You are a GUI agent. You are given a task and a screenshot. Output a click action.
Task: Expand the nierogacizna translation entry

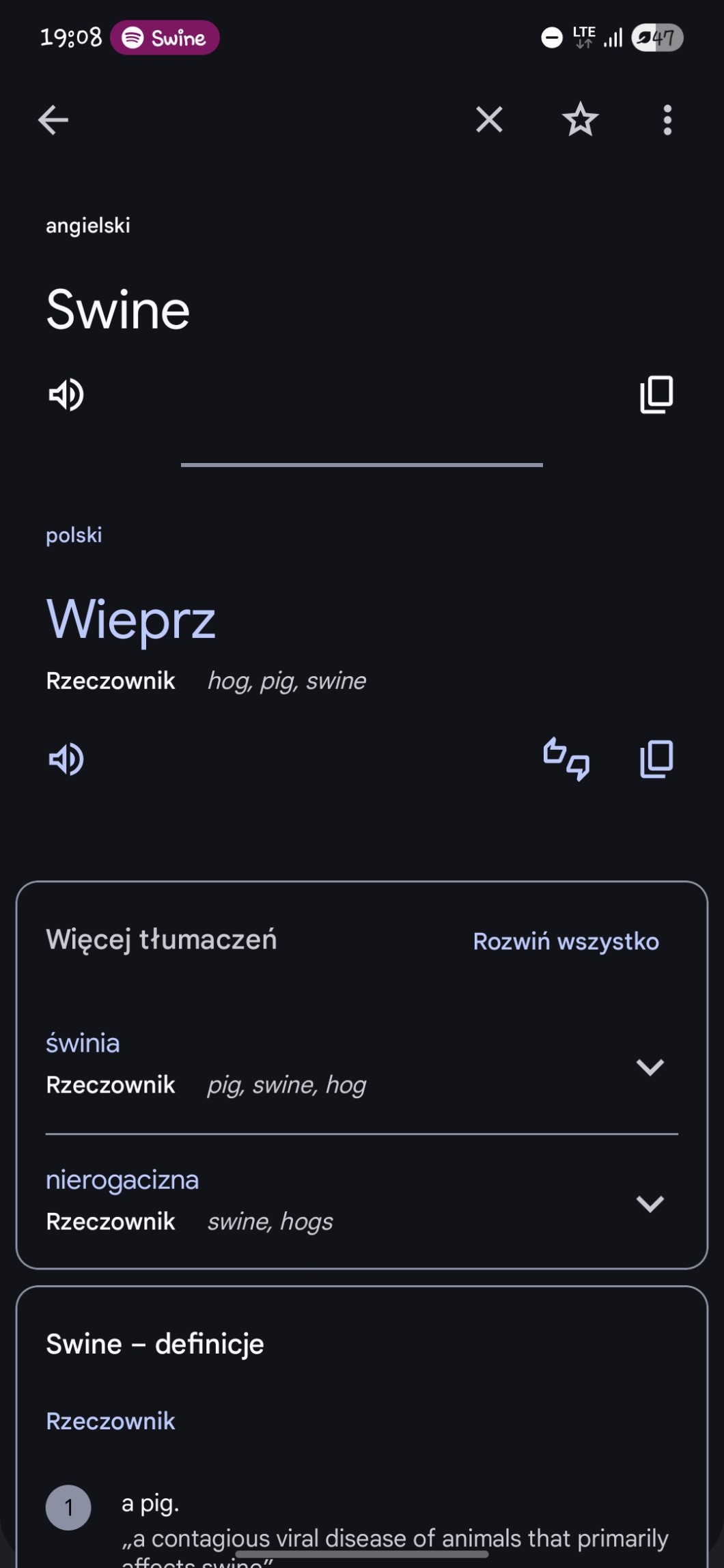pyautogui.click(x=362, y=1202)
